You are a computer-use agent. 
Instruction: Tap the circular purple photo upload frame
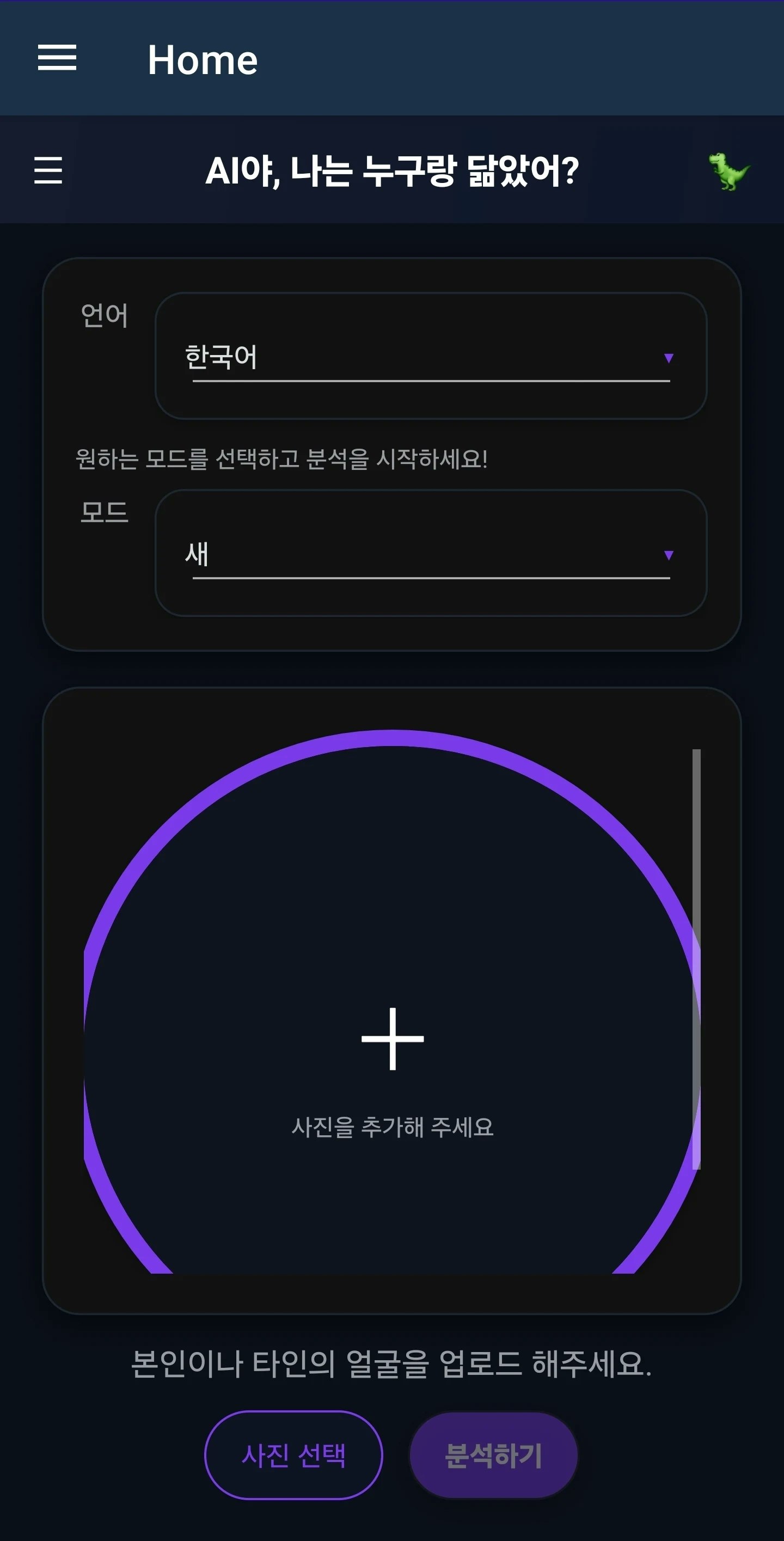coord(391,957)
